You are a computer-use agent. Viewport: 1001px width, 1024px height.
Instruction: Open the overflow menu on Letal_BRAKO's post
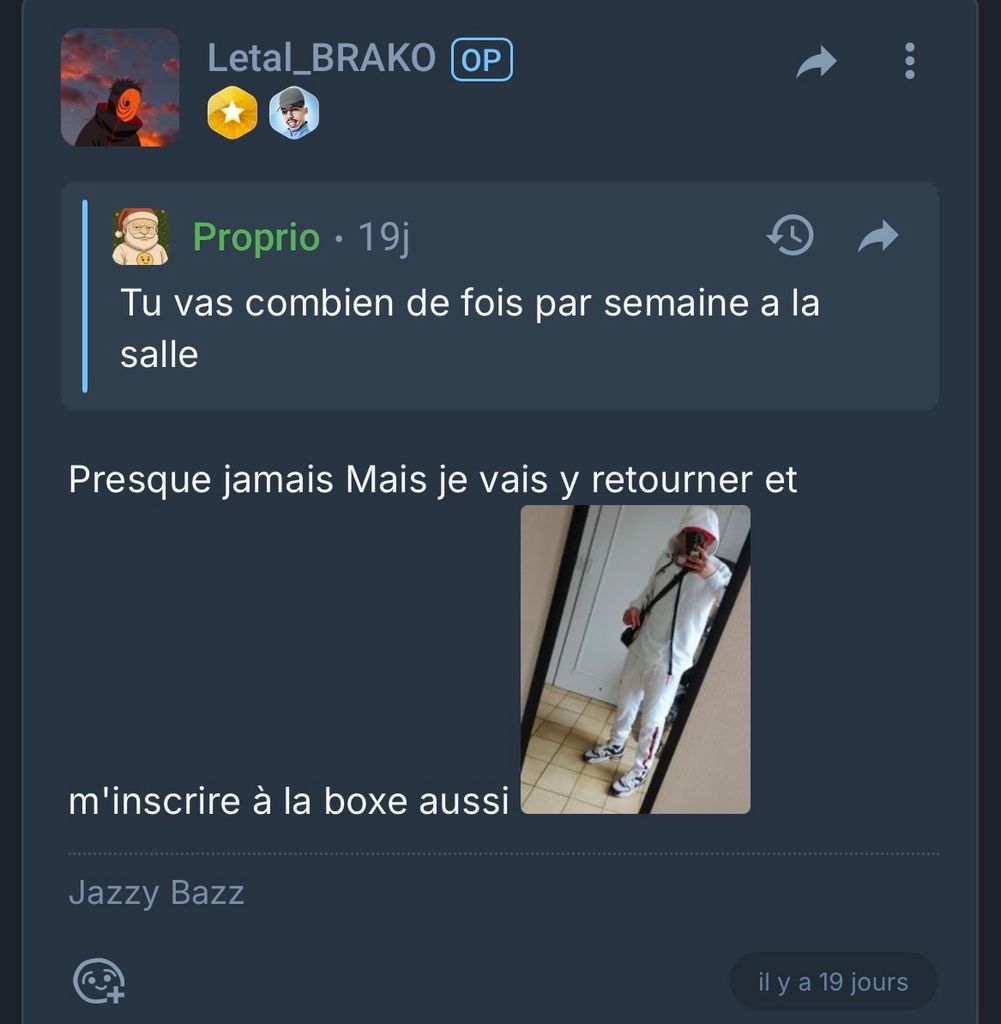[909, 61]
